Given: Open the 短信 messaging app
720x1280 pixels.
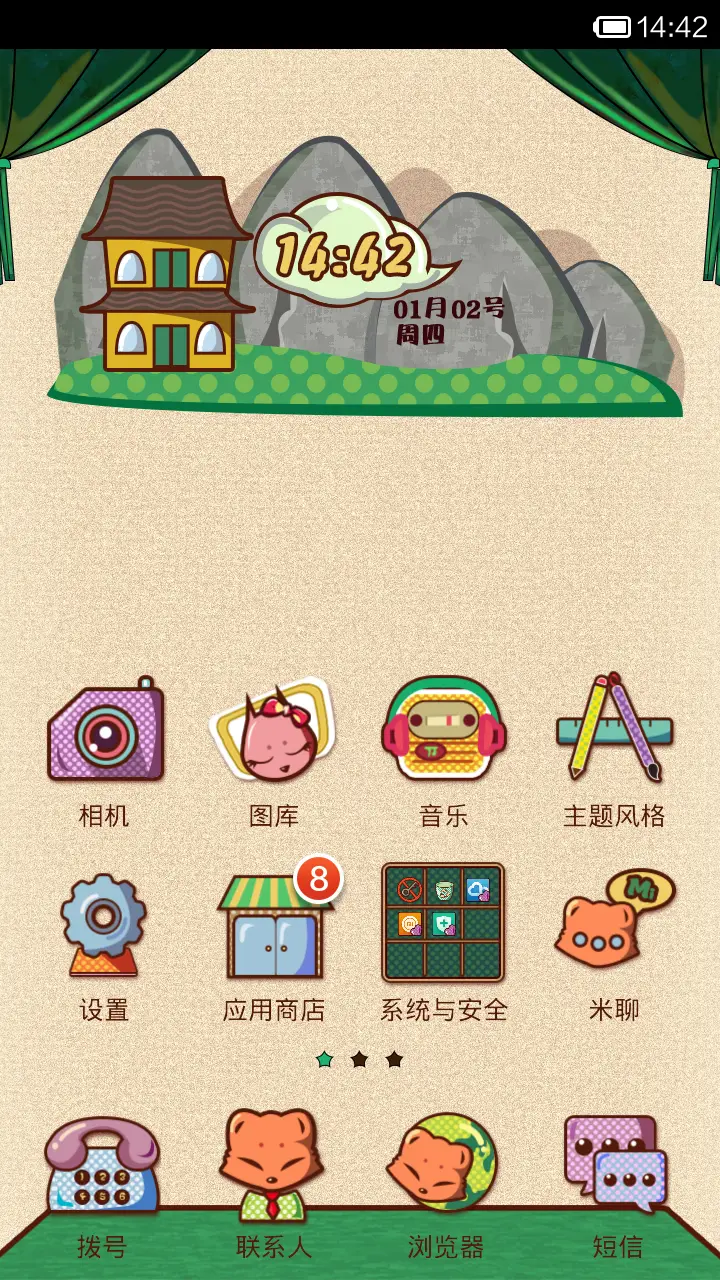Looking at the screenshot, I should click(612, 1165).
